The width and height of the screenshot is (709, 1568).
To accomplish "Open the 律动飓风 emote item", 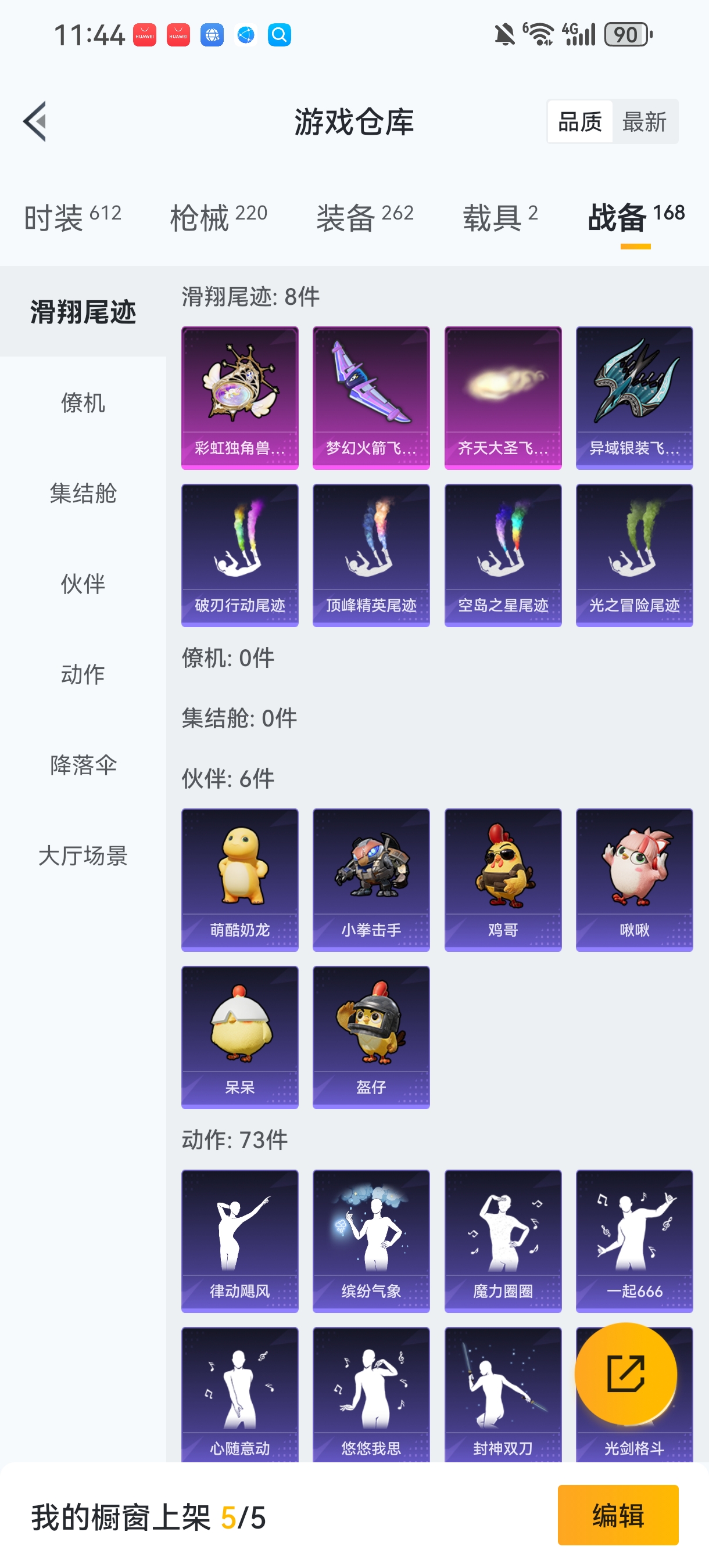I will point(240,1240).
